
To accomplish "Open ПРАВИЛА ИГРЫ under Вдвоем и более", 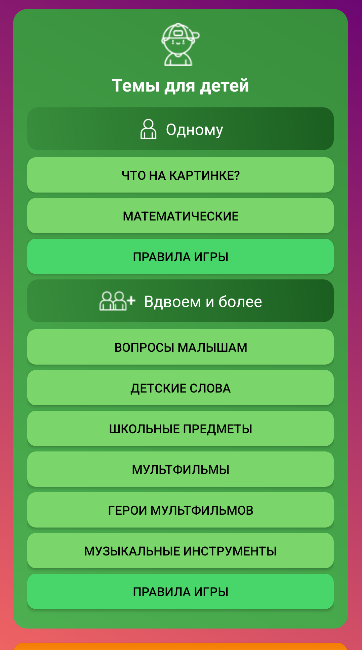I will point(180,592).
